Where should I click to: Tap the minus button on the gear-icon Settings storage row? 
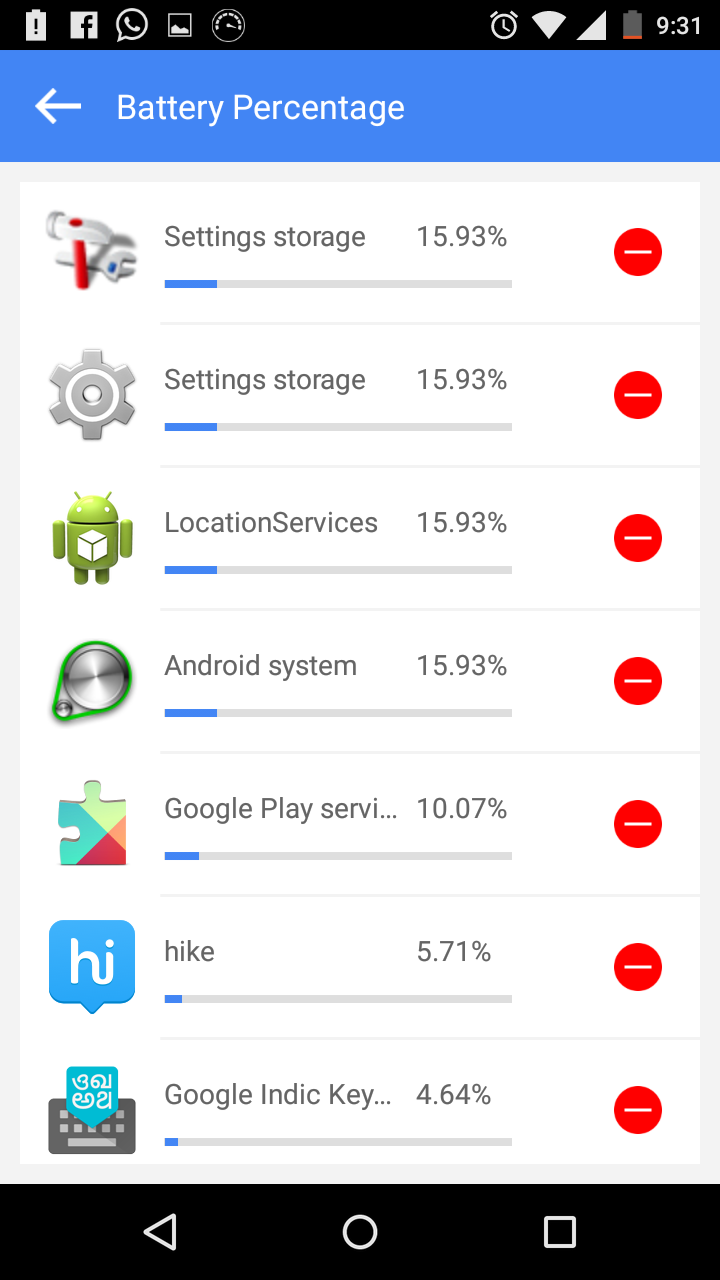pos(638,395)
